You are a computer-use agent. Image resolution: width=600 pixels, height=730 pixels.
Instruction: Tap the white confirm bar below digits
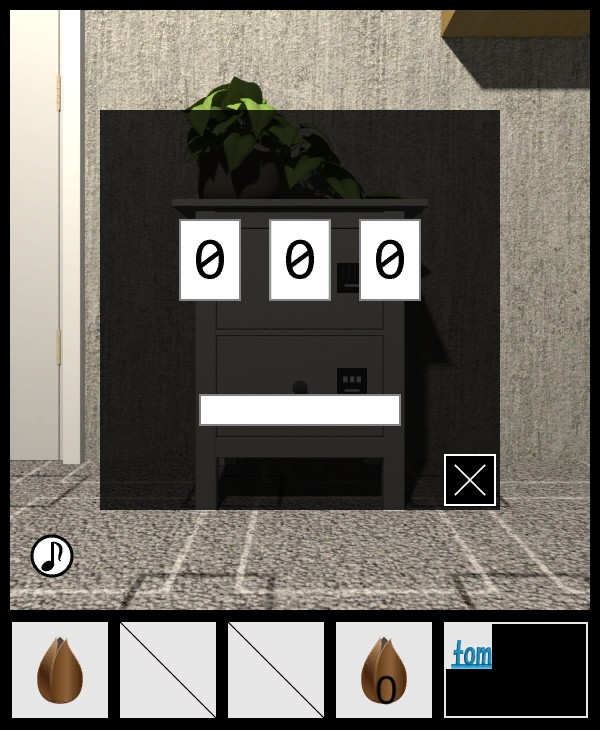coord(300,410)
